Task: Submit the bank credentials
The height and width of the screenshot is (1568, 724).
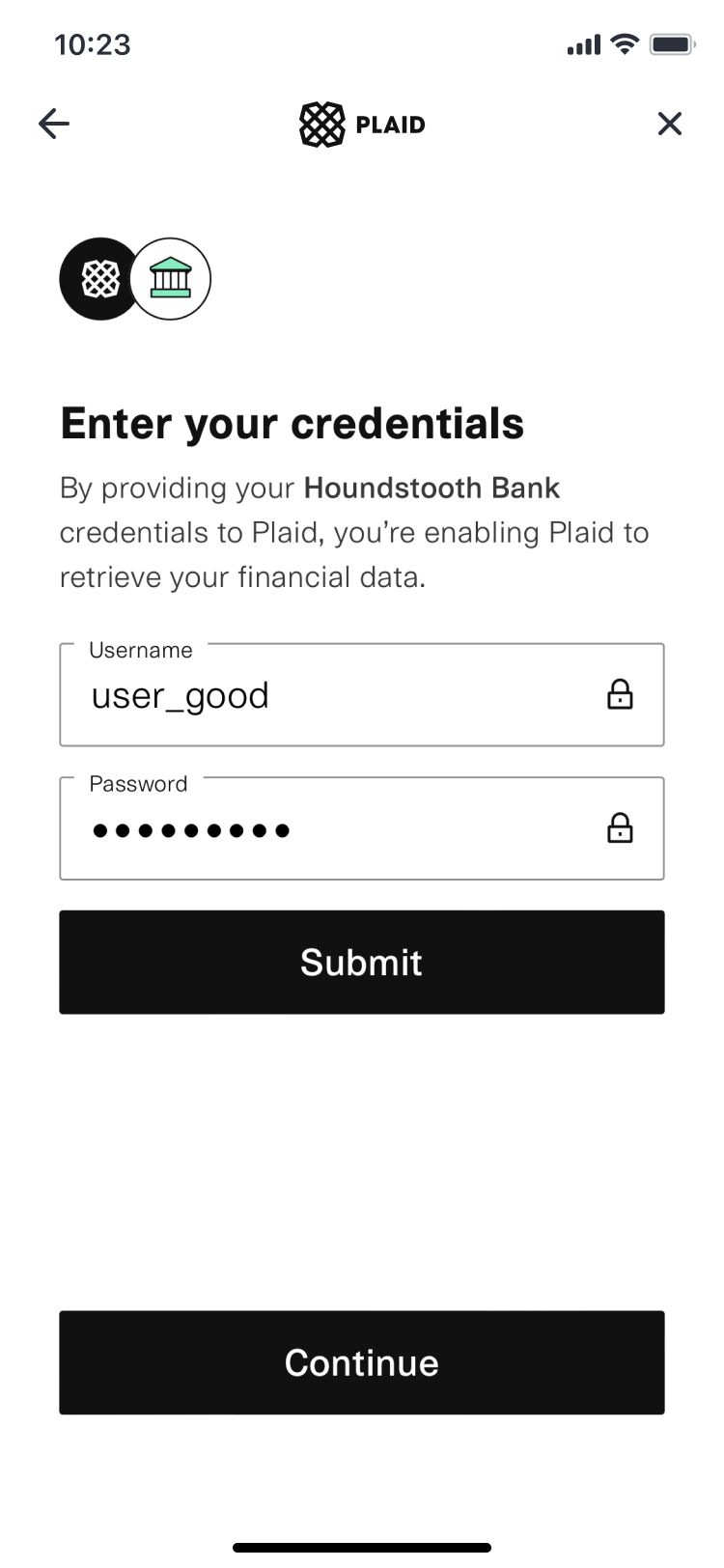Action: pos(362,963)
